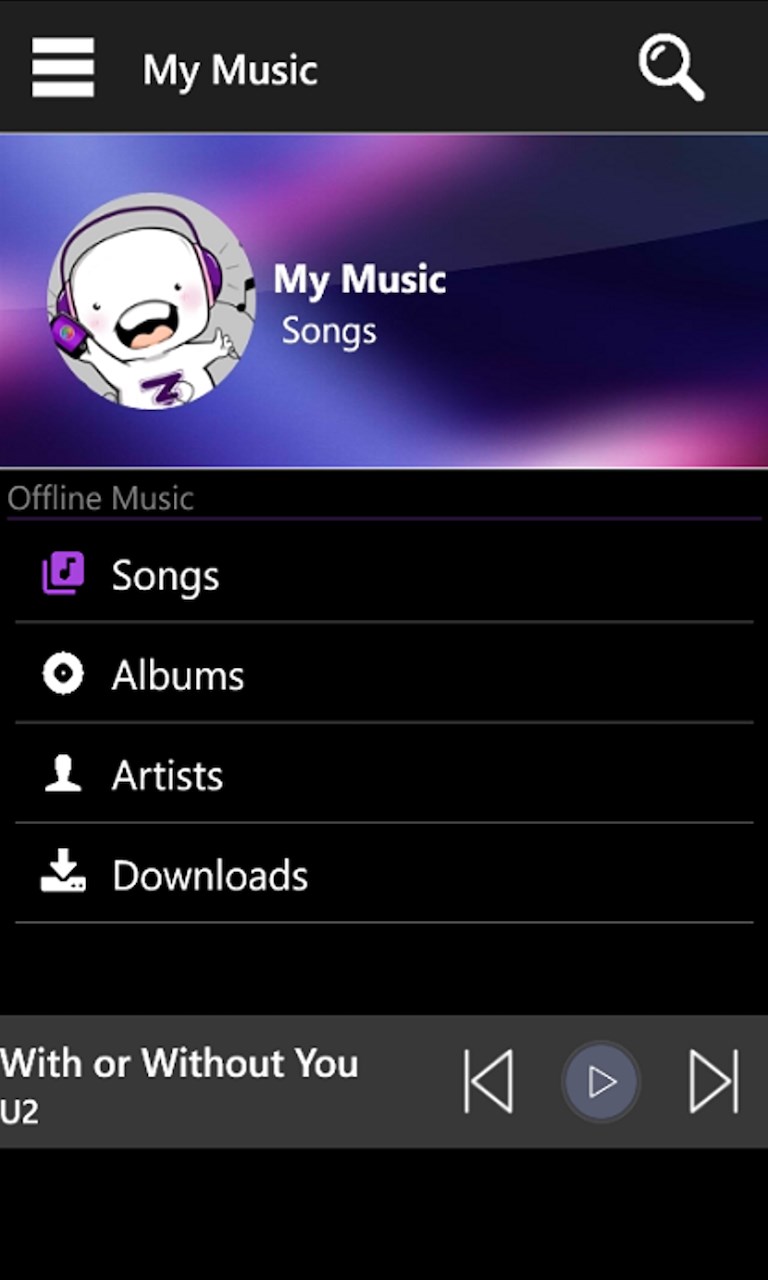Open the search magnifier

[x=671, y=68]
